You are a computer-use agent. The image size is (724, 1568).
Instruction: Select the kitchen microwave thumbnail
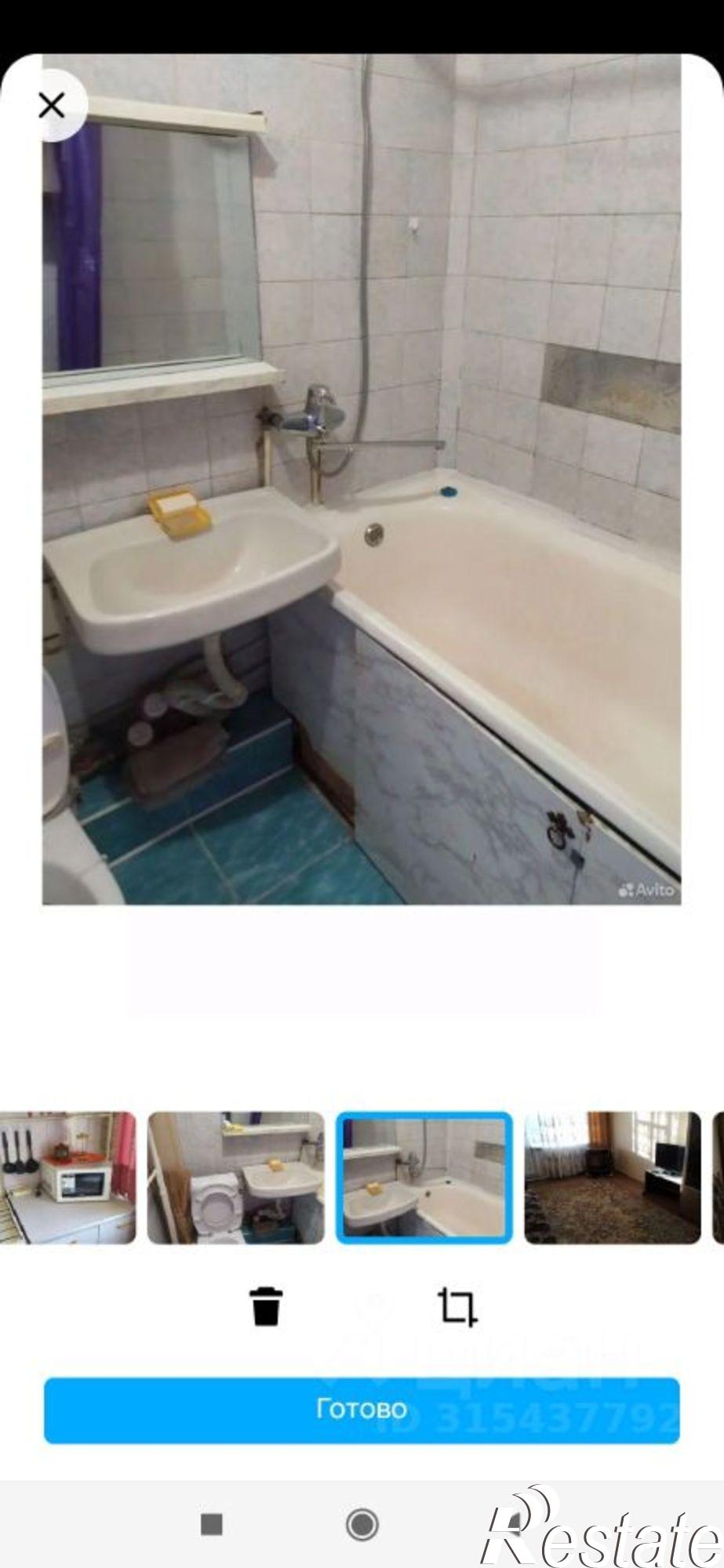pos(68,1178)
